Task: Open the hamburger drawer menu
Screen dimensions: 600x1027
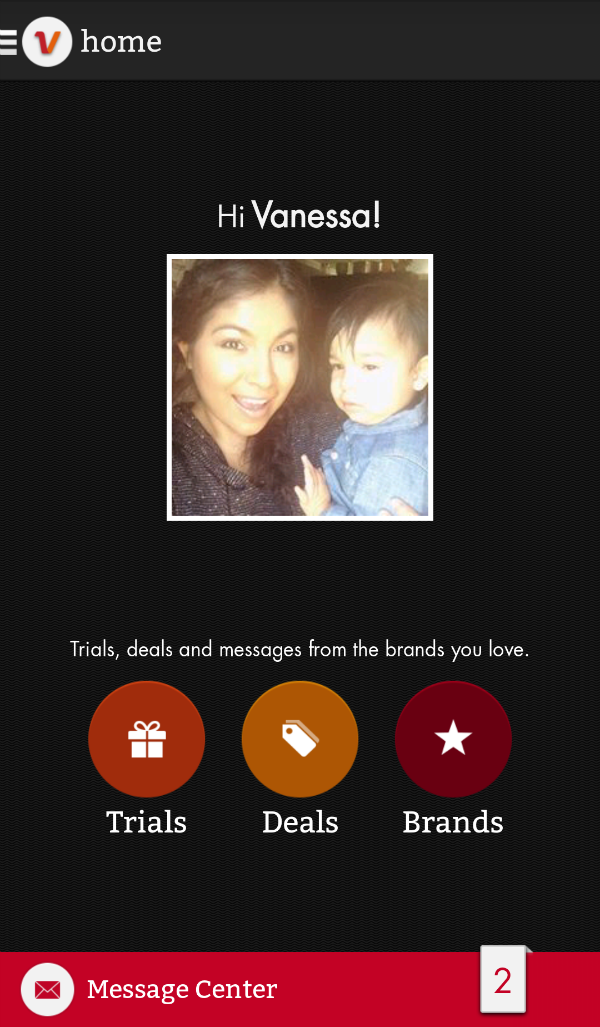Action: click(x=9, y=41)
